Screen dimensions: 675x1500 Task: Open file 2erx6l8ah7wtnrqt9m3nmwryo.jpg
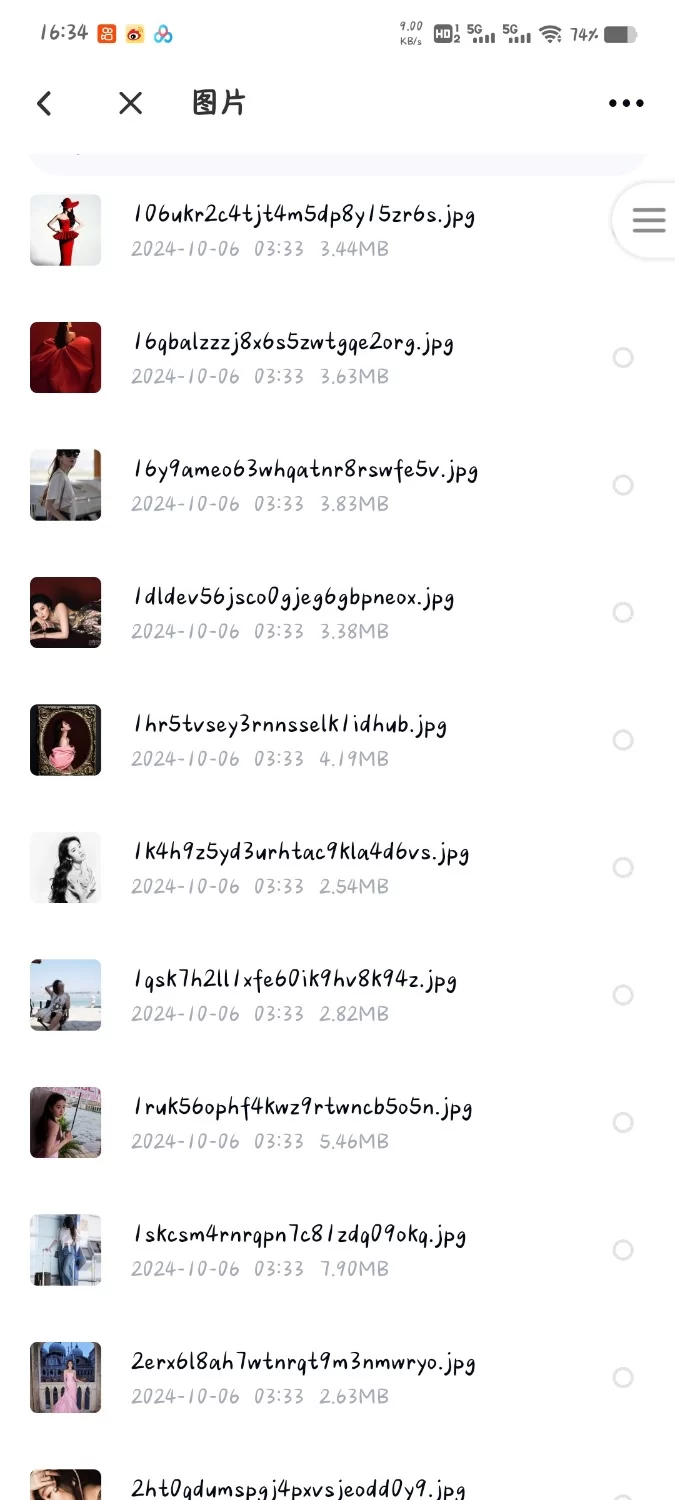[x=303, y=1377]
